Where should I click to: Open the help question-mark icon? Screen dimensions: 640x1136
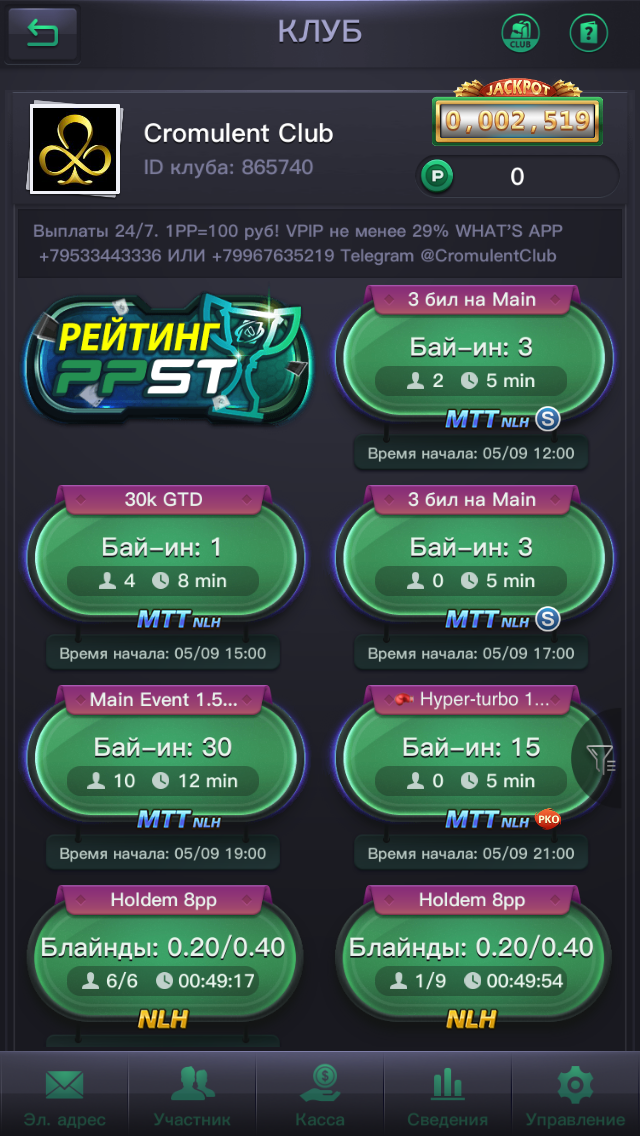tap(588, 33)
